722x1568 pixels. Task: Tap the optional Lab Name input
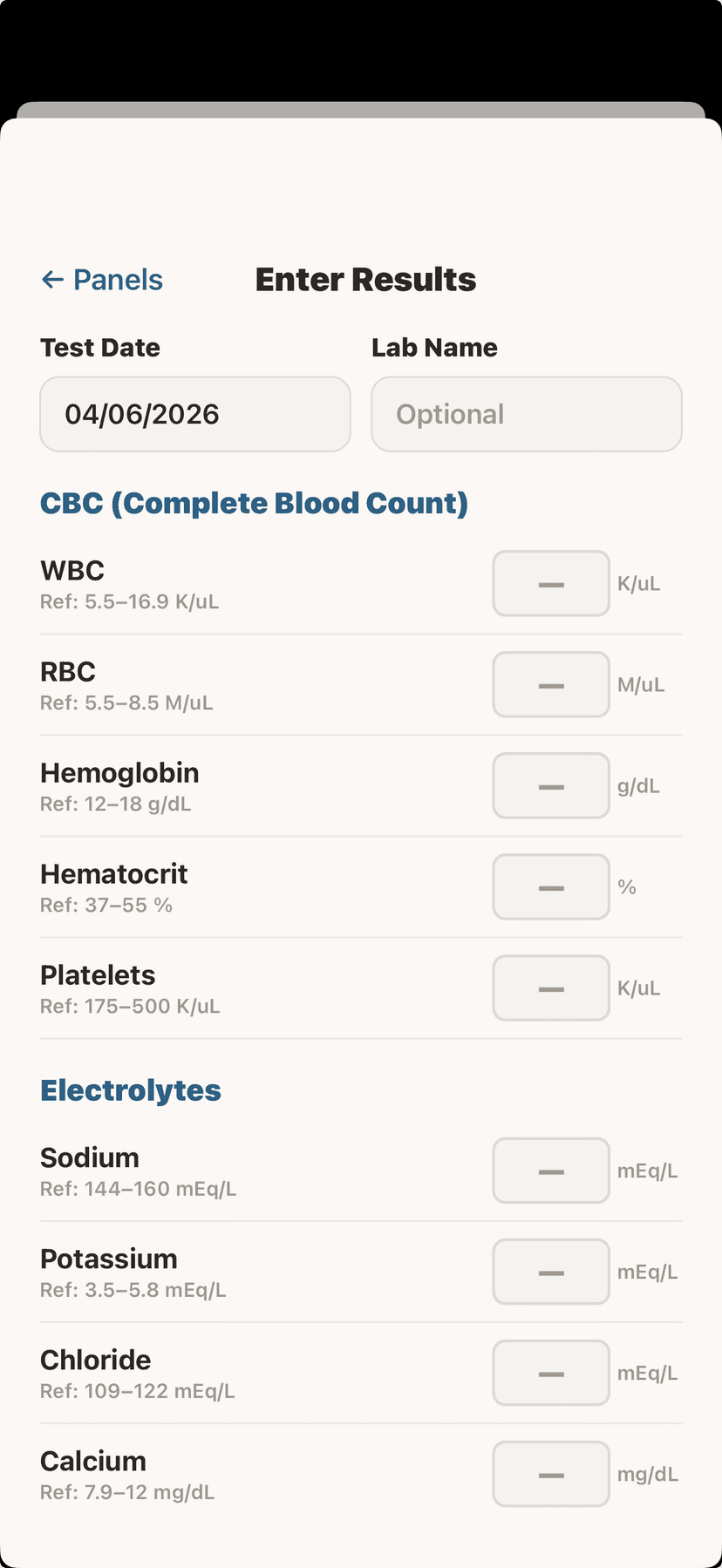click(526, 414)
